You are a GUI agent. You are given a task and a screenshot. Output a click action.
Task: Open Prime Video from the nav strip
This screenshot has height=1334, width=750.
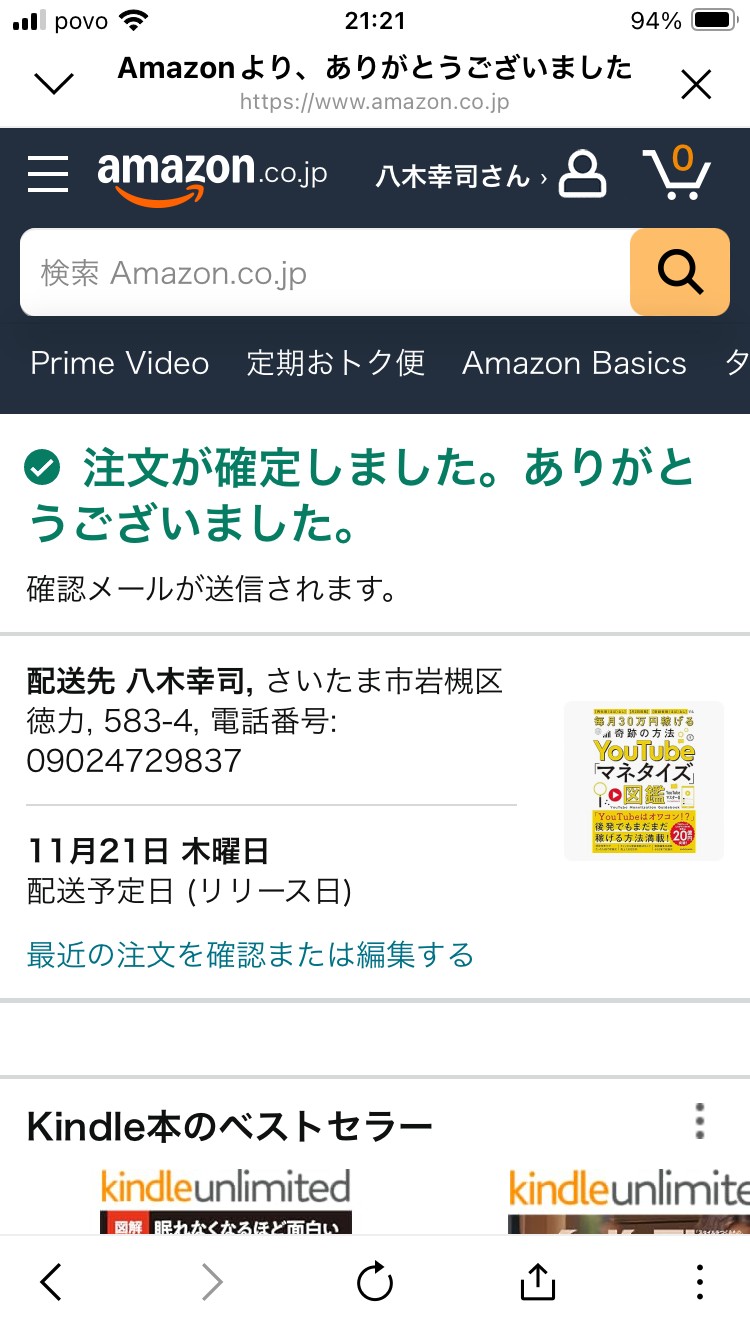pos(120,363)
